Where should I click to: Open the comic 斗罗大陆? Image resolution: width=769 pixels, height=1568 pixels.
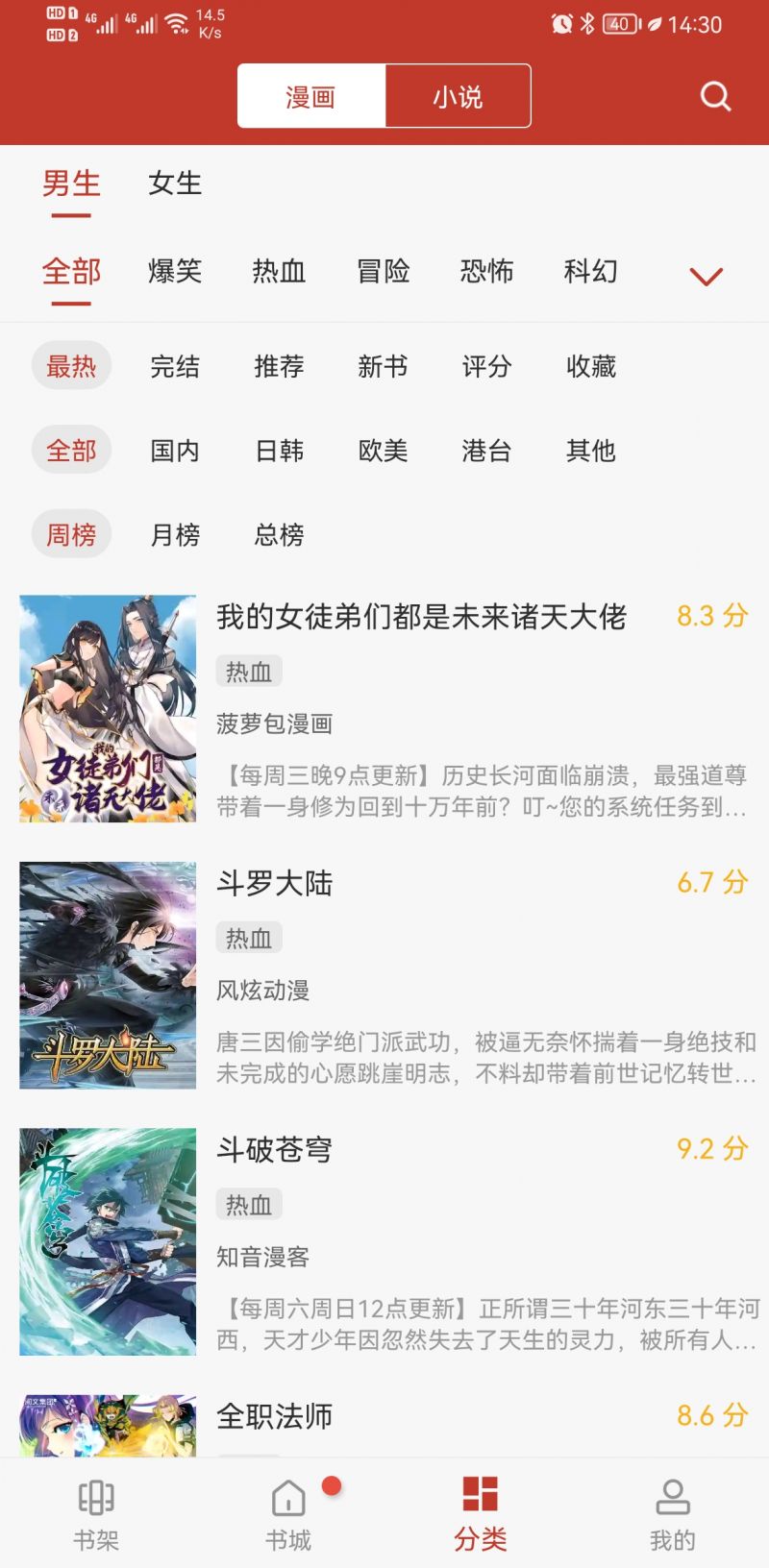(x=276, y=884)
